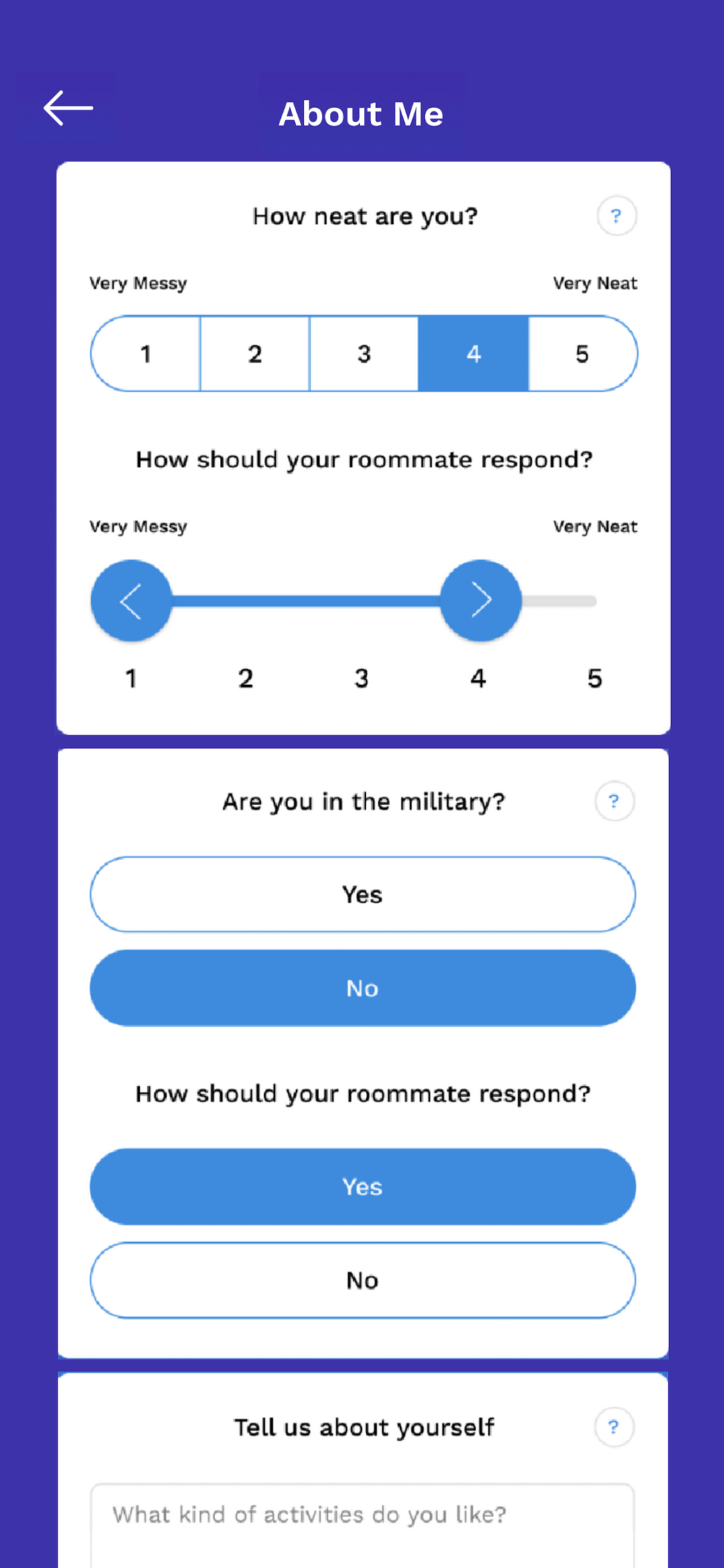Select Yes for roommate military response

(x=362, y=1187)
